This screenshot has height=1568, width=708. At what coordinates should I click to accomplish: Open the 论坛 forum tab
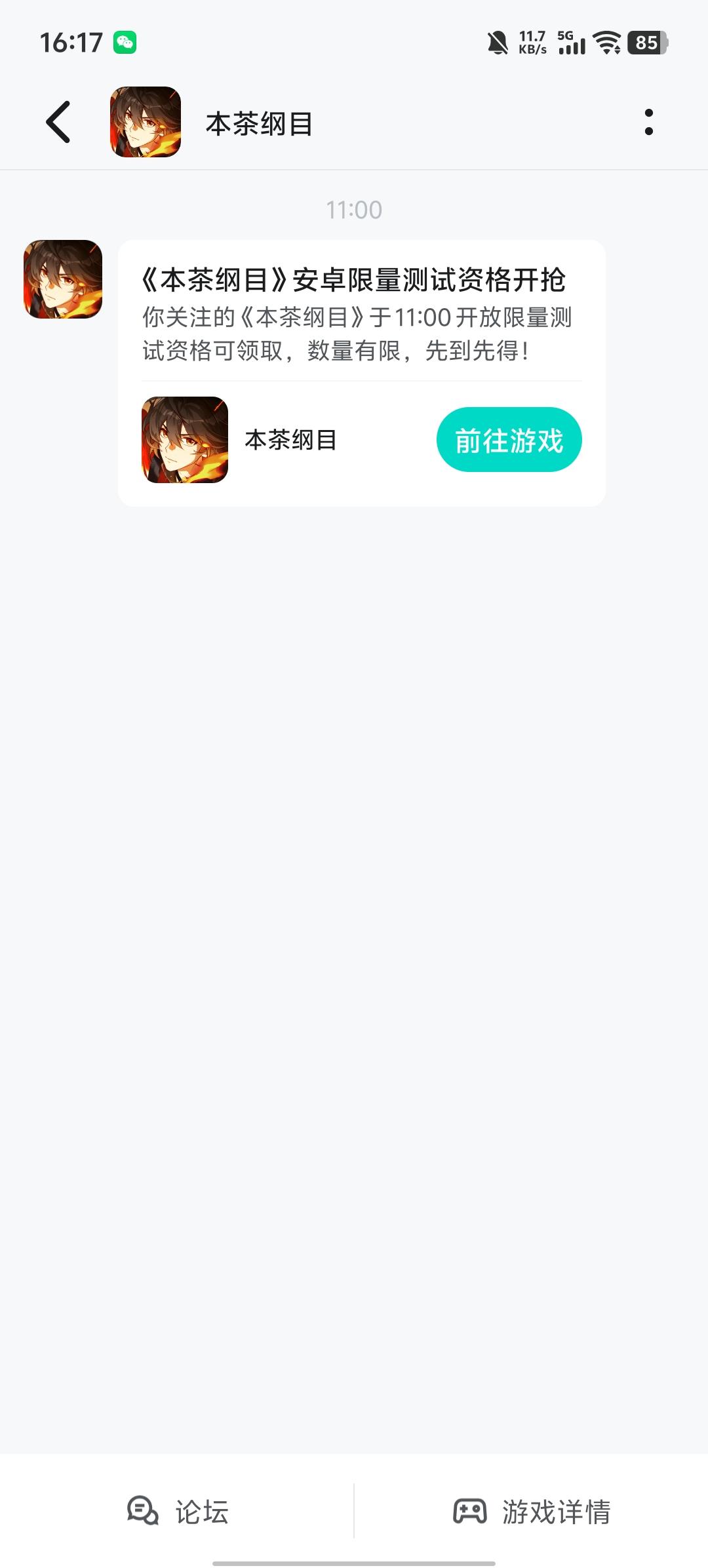(178, 1512)
